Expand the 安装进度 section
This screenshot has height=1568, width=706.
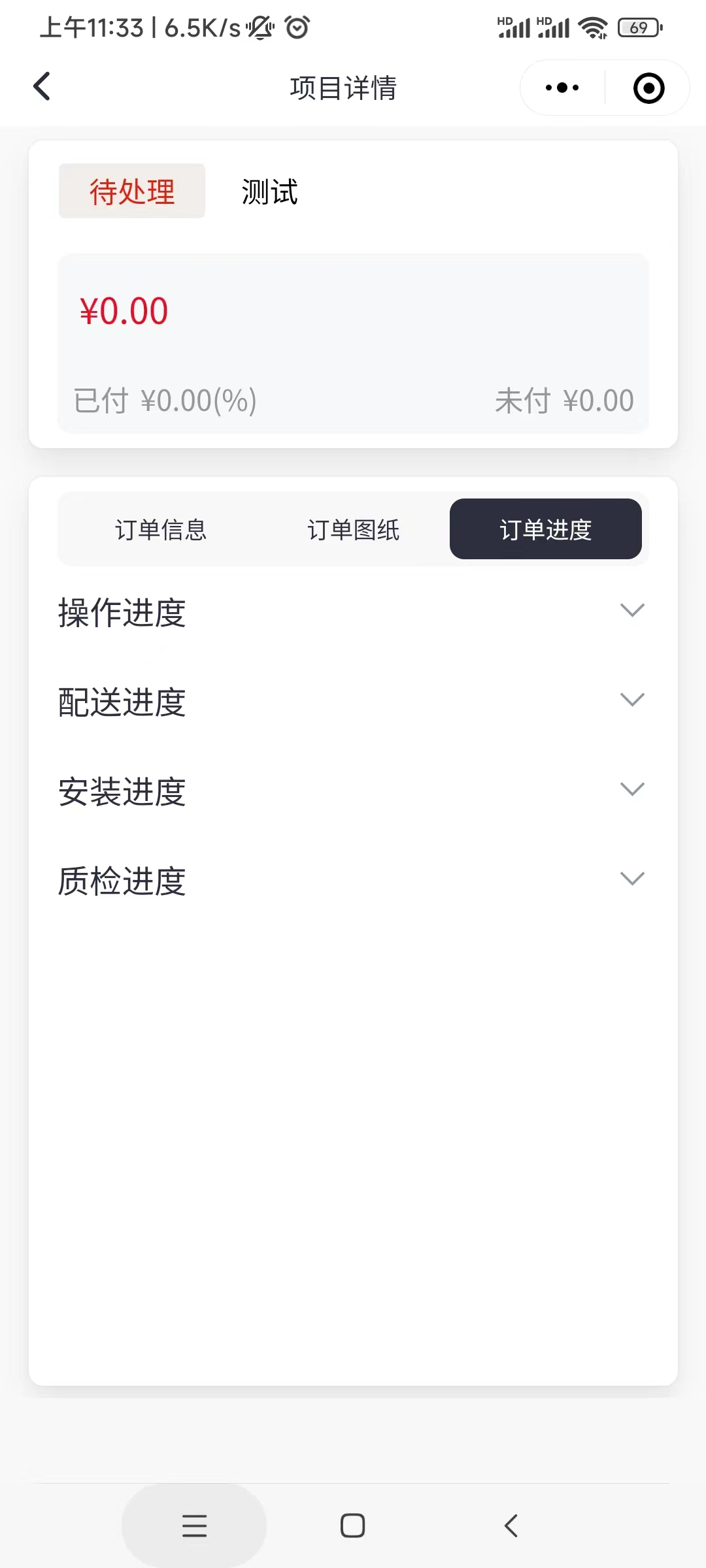point(353,791)
